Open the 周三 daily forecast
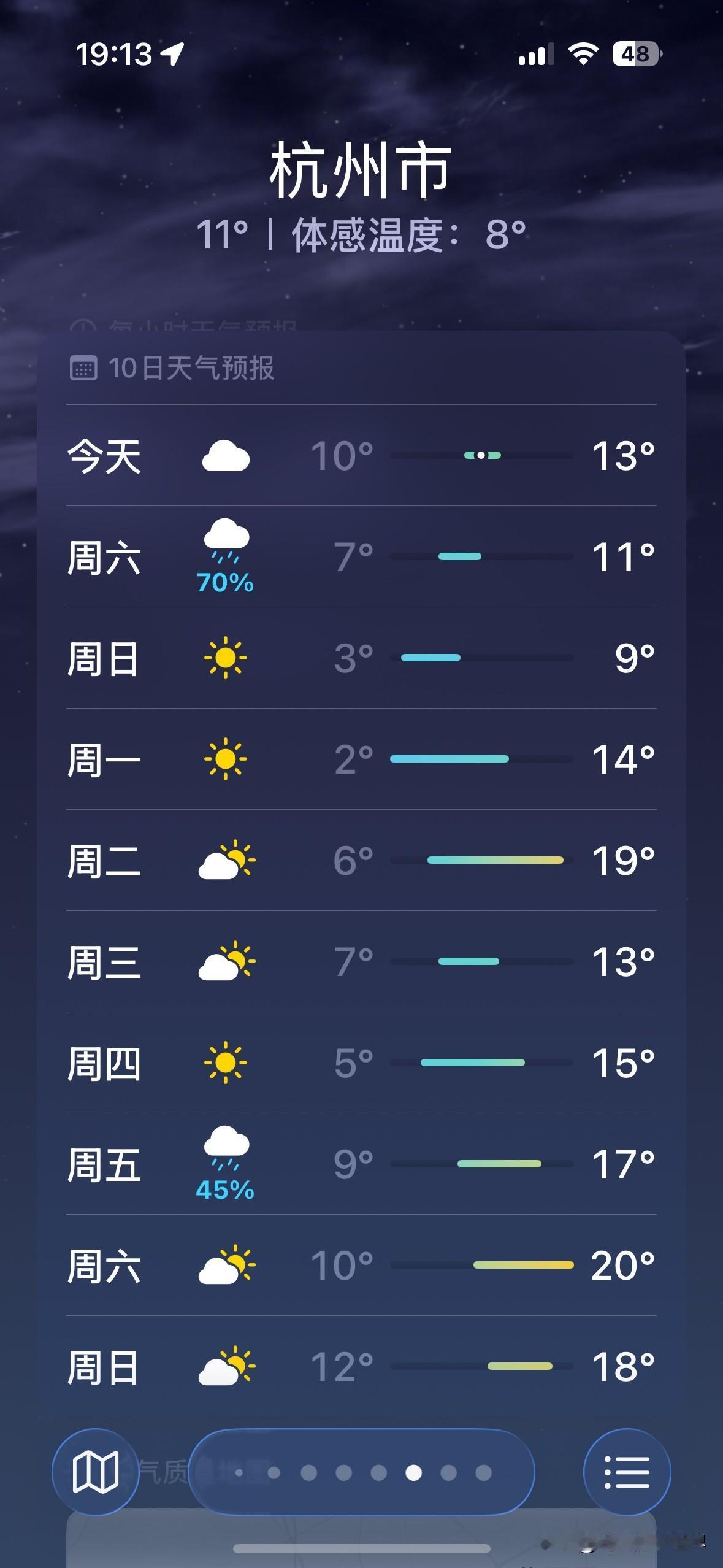Image resolution: width=723 pixels, height=1568 pixels. pyautogui.click(x=362, y=963)
